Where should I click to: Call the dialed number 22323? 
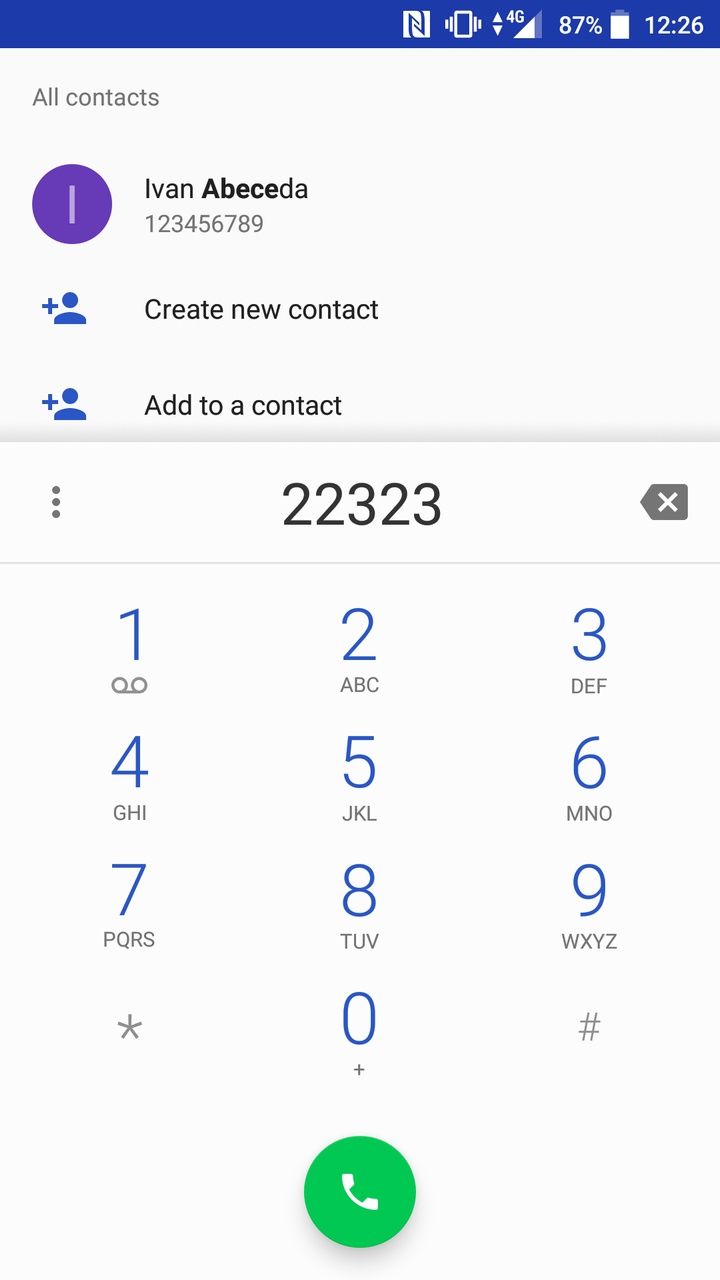tap(360, 1191)
